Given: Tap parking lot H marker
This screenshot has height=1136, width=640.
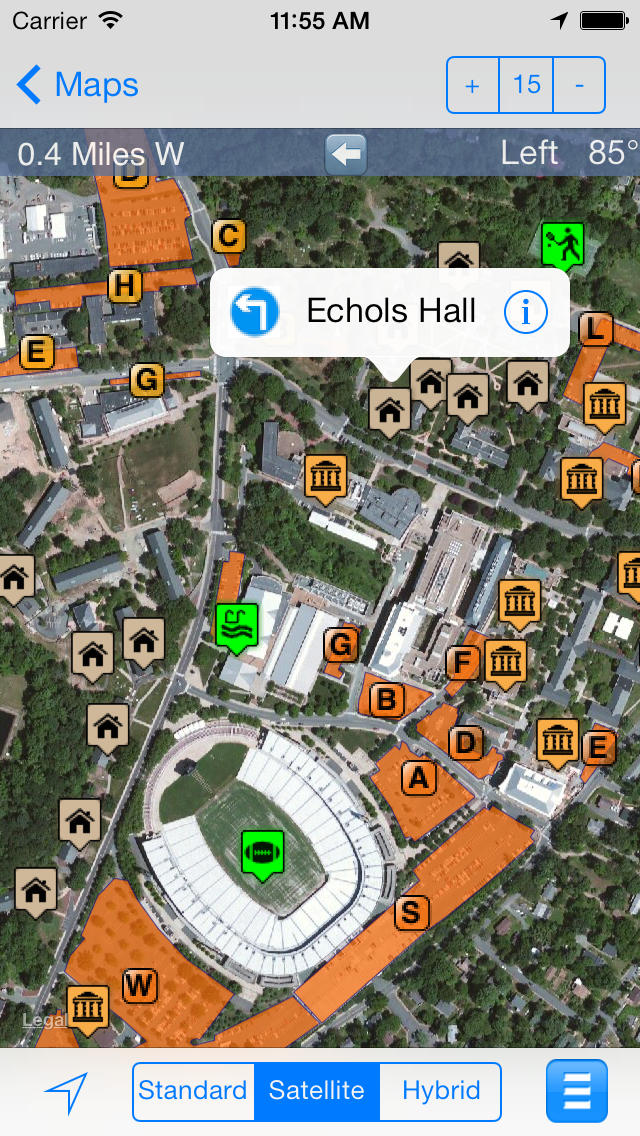Looking at the screenshot, I should tap(125, 286).
